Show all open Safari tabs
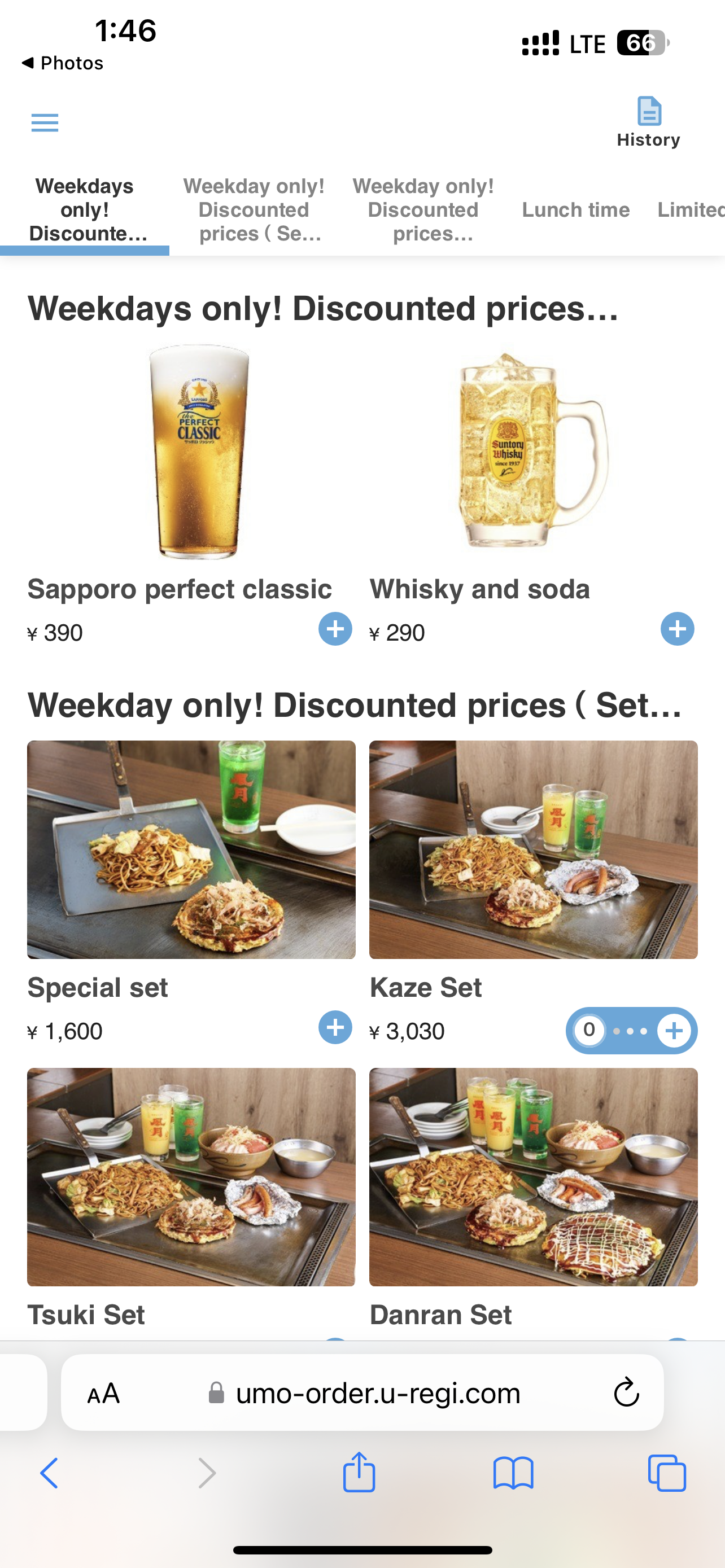 tap(667, 1473)
